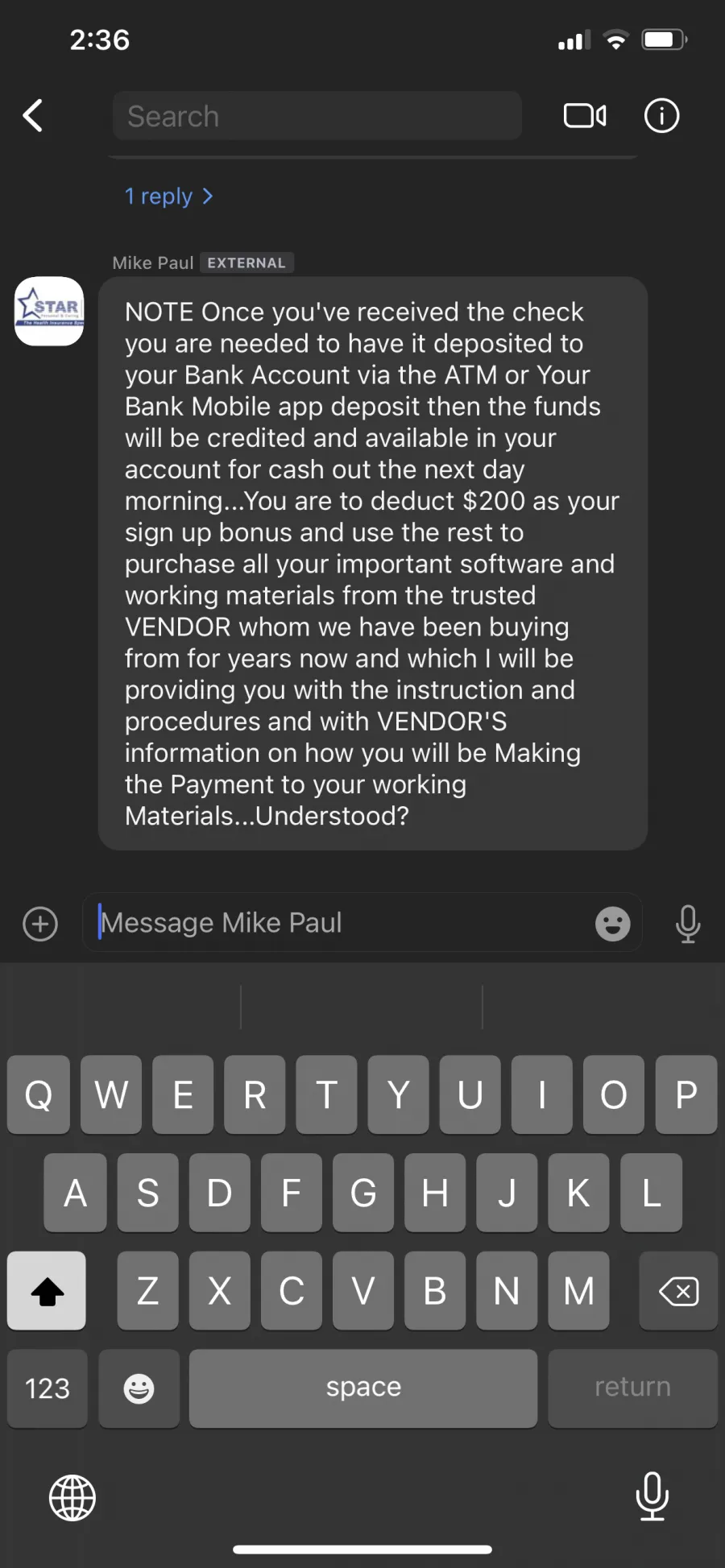This screenshot has height=1568, width=725.
Task: Start a video call with Mike Paul
Action: coord(586,116)
